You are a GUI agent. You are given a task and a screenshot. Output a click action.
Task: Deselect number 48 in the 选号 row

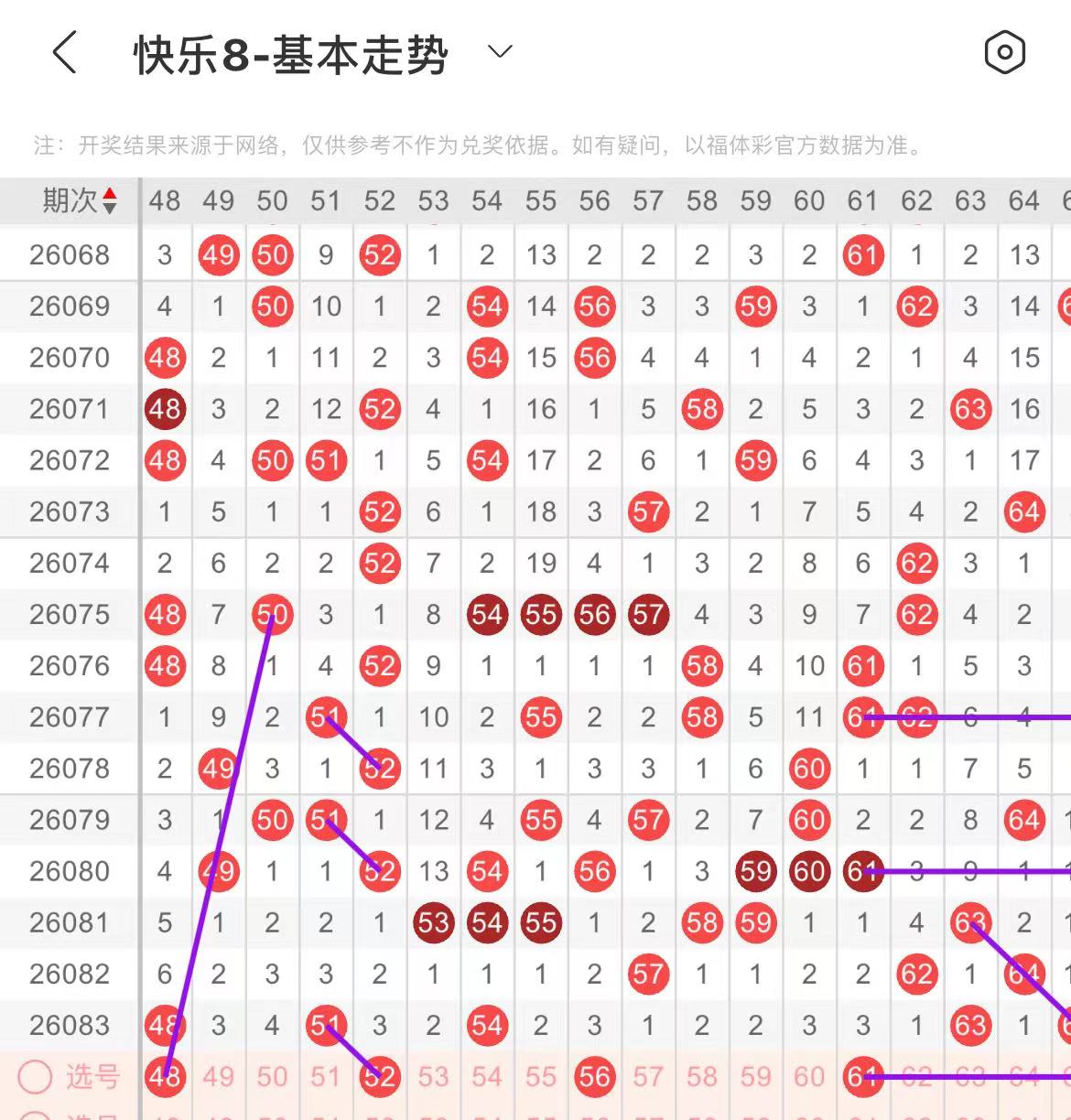[x=165, y=1077]
